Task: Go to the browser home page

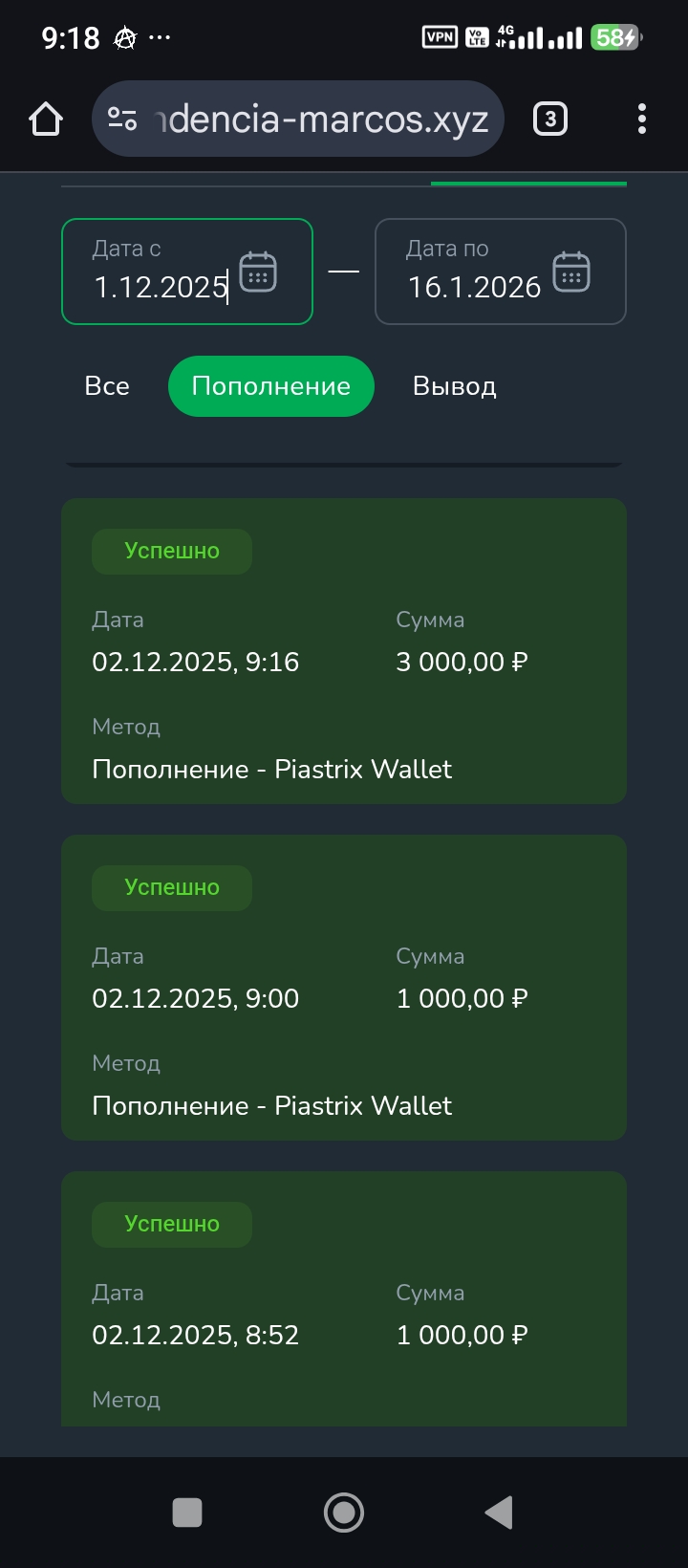Action: pos(46,120)
